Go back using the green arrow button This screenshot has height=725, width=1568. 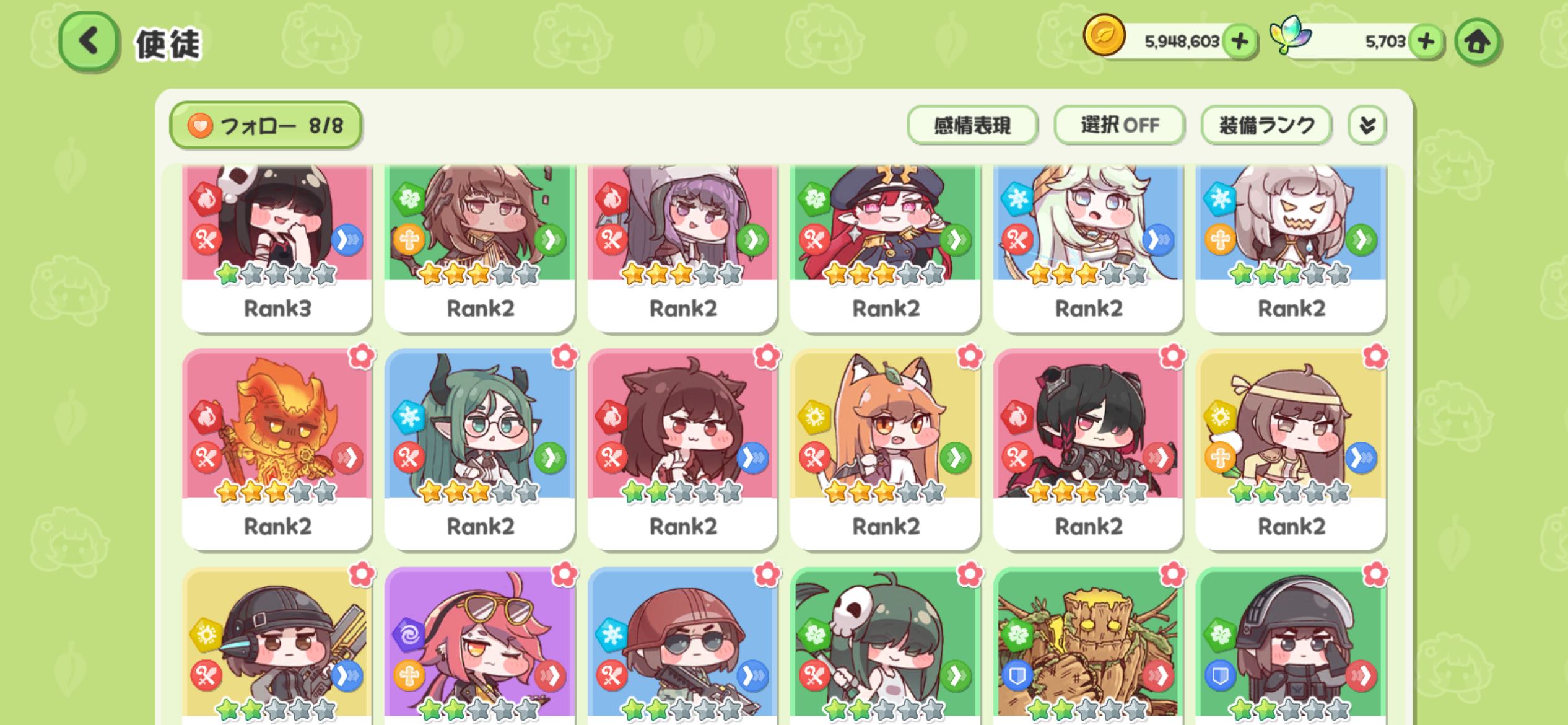[89, 42]
